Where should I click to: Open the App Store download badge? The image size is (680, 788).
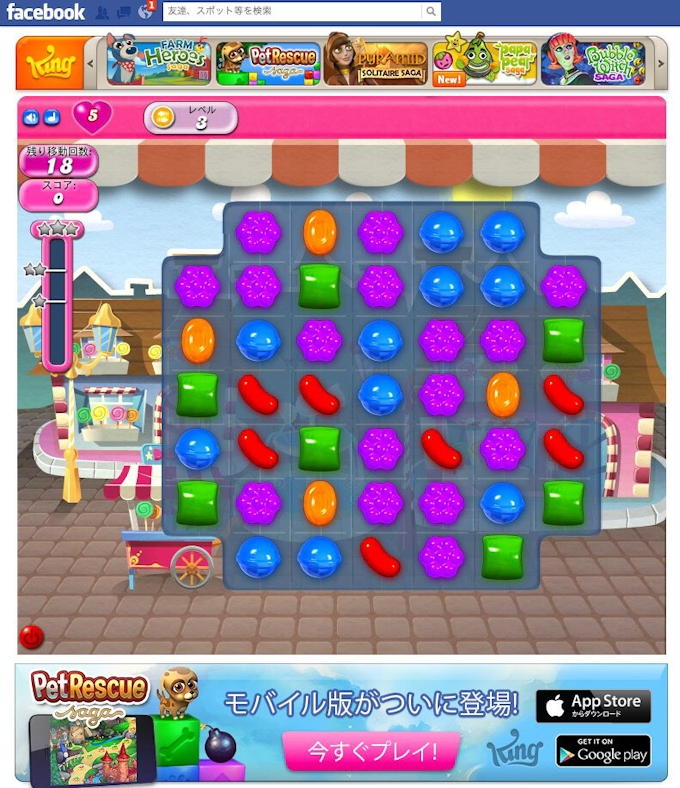[x=593, y=705]
